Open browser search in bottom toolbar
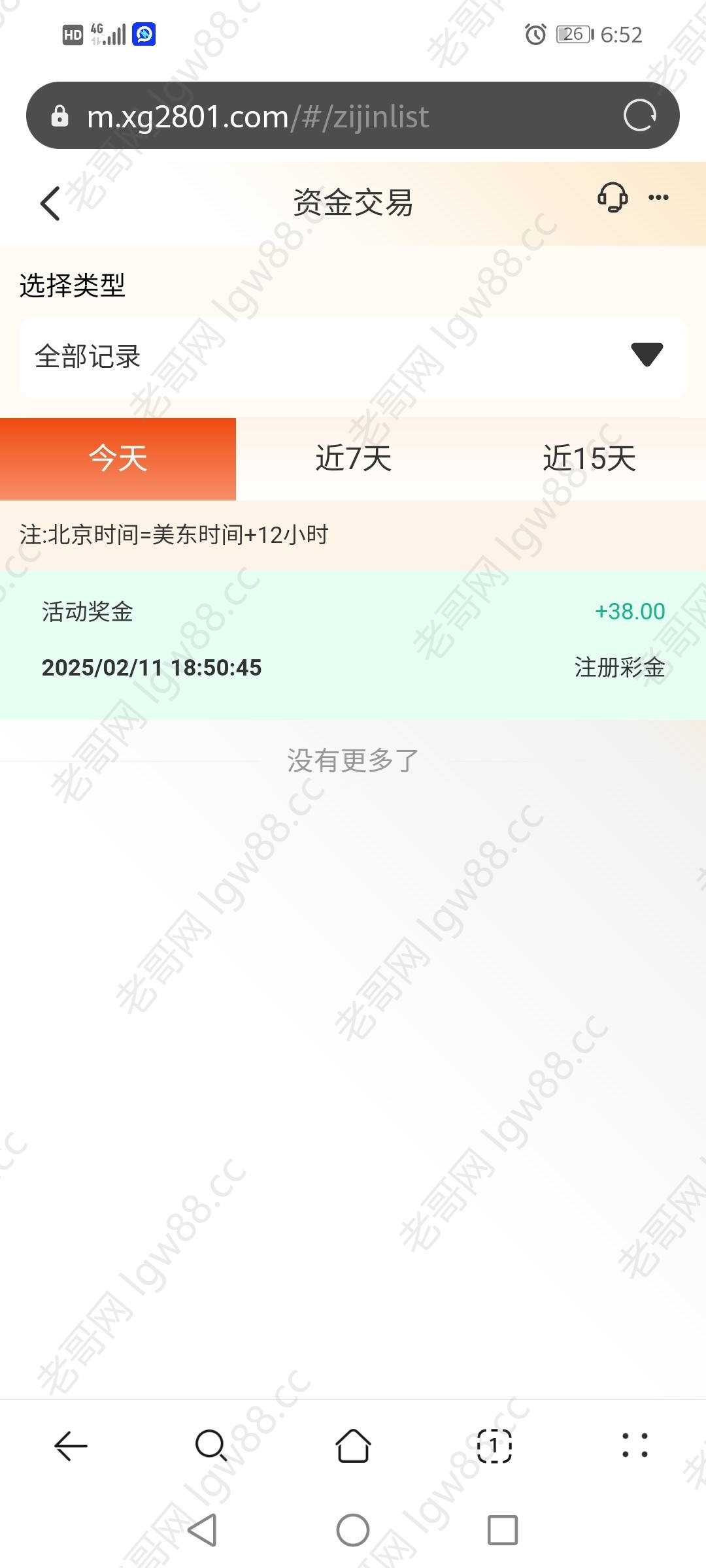706x1568 pixels. (211, 1445)
